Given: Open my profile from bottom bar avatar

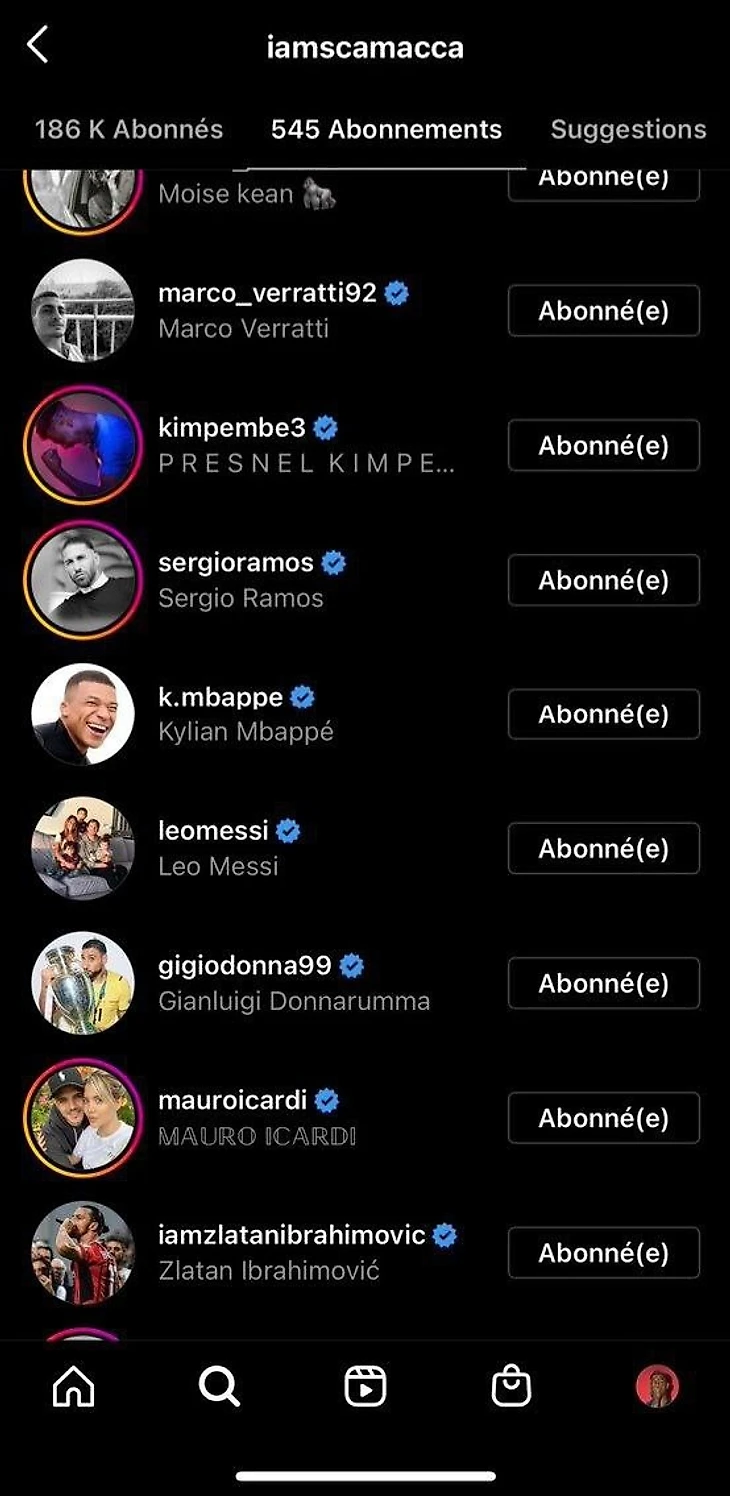Looking at the screenshot, I should click(657, 1387).
